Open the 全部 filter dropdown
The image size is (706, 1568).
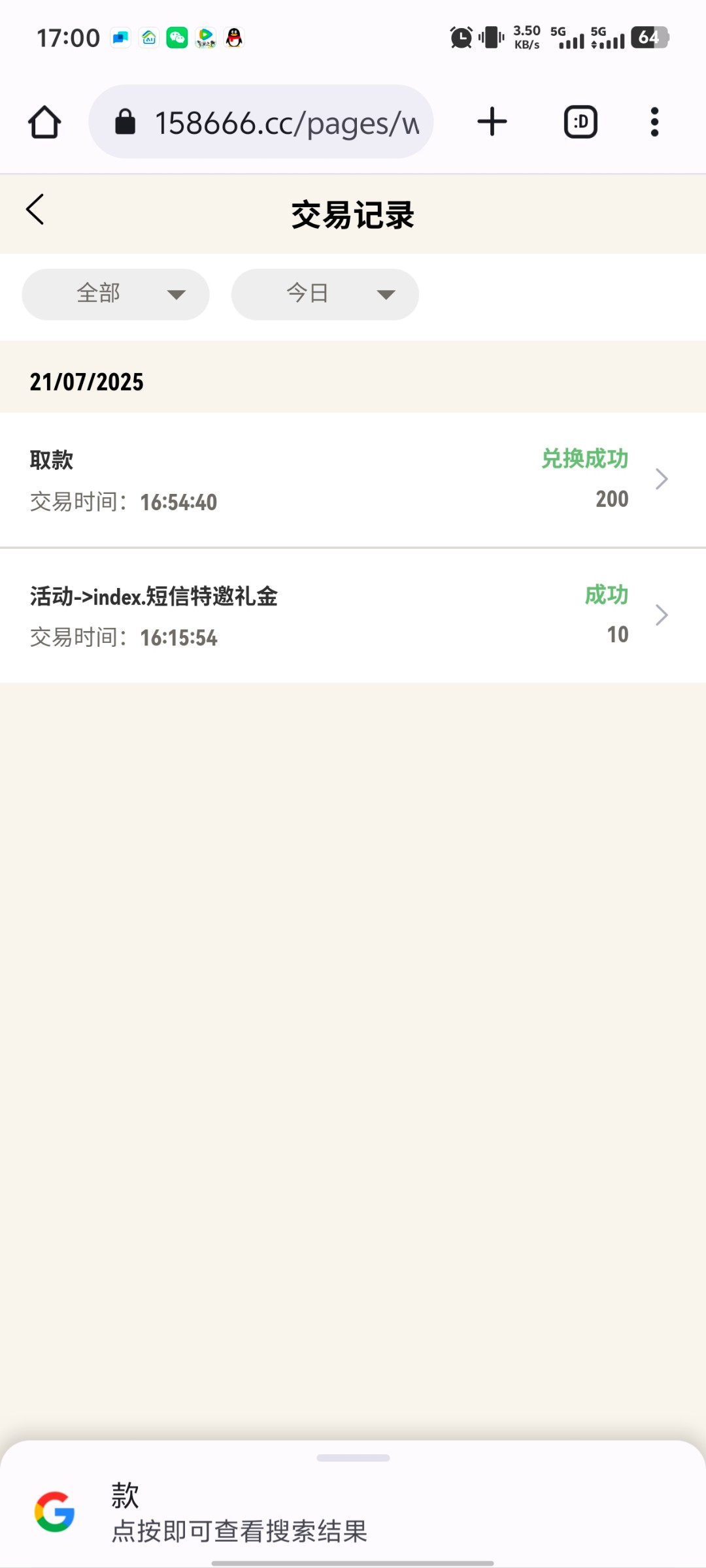(115, 294)
